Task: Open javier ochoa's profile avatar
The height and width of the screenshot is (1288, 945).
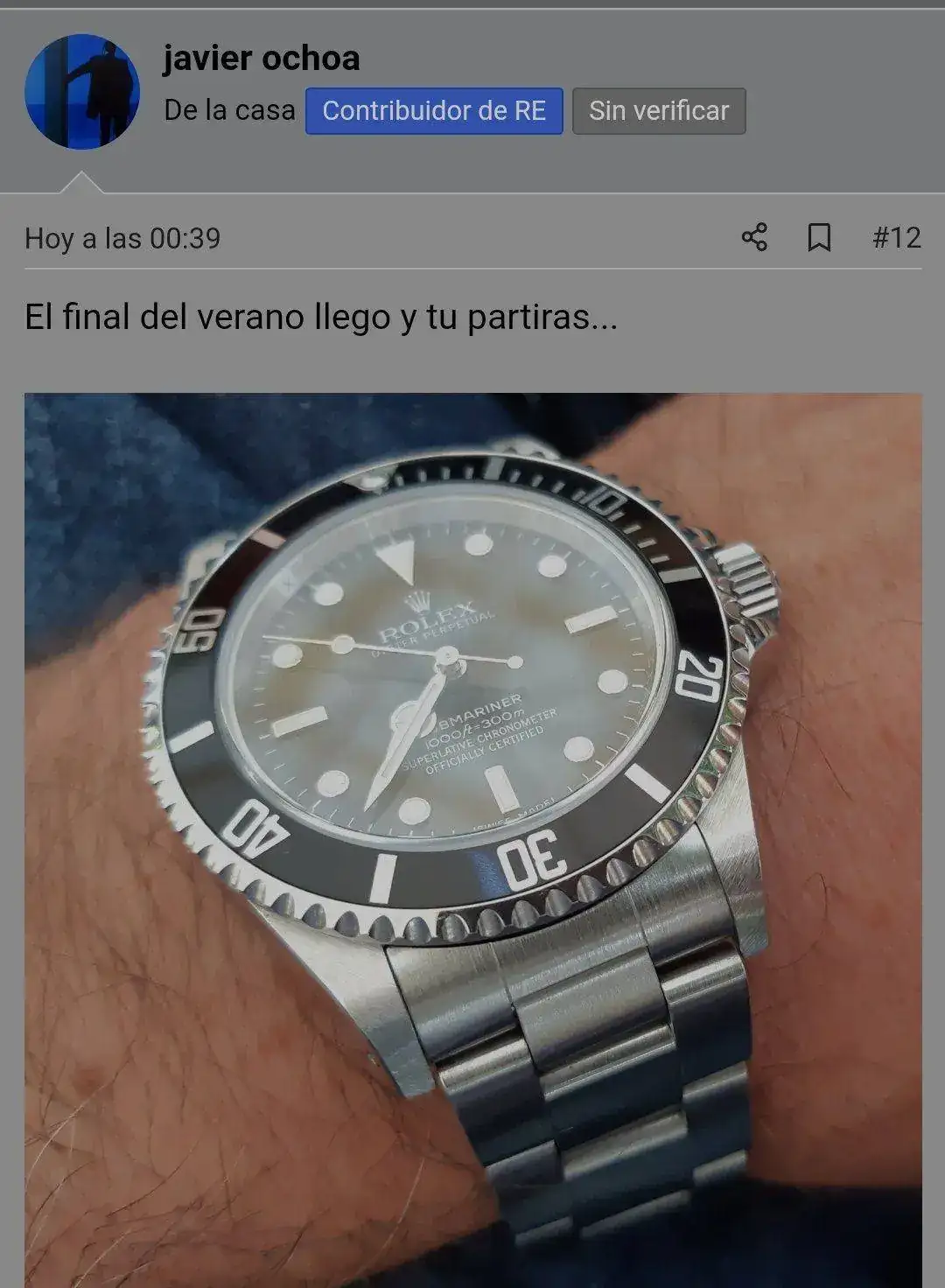Action: tap(82, 92)
